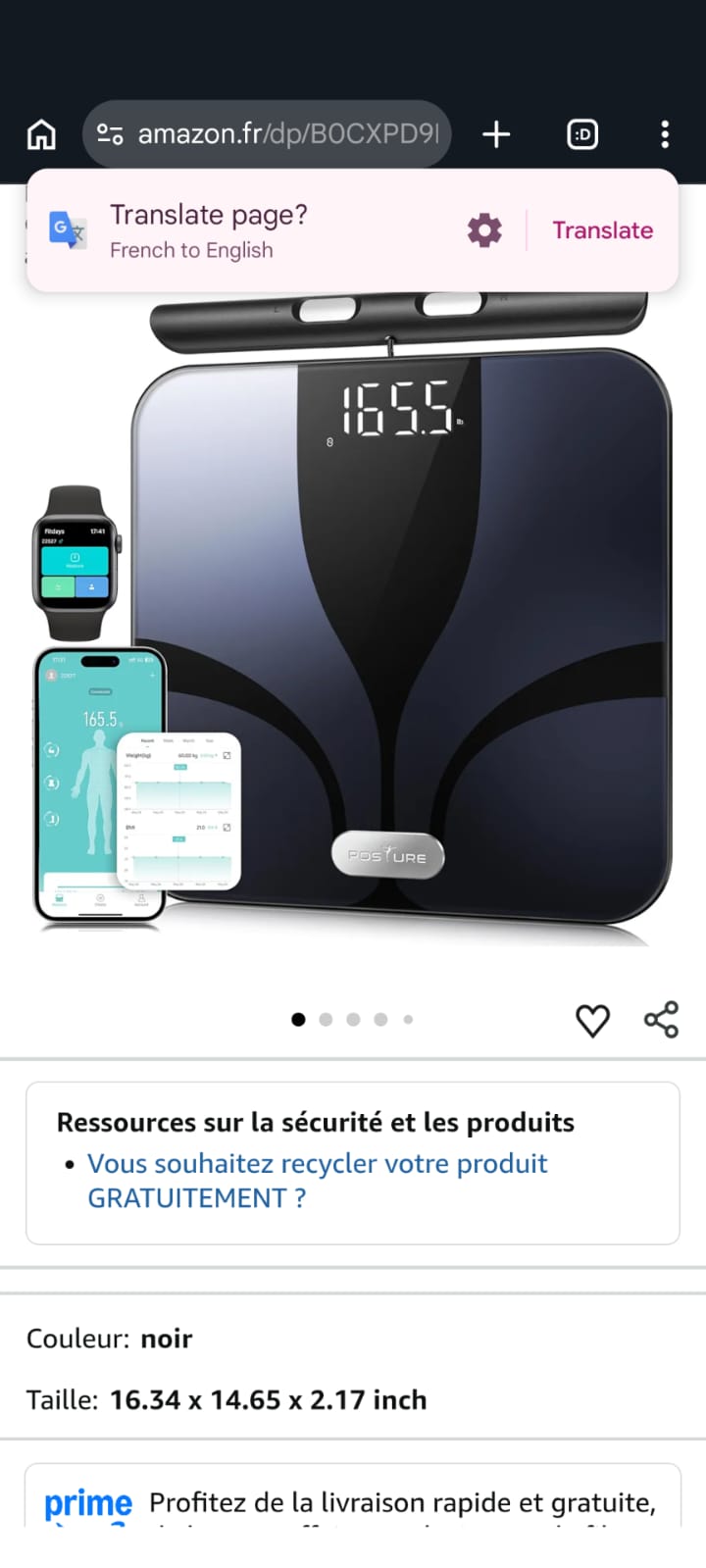Open the tab switcher

[582, 134]
